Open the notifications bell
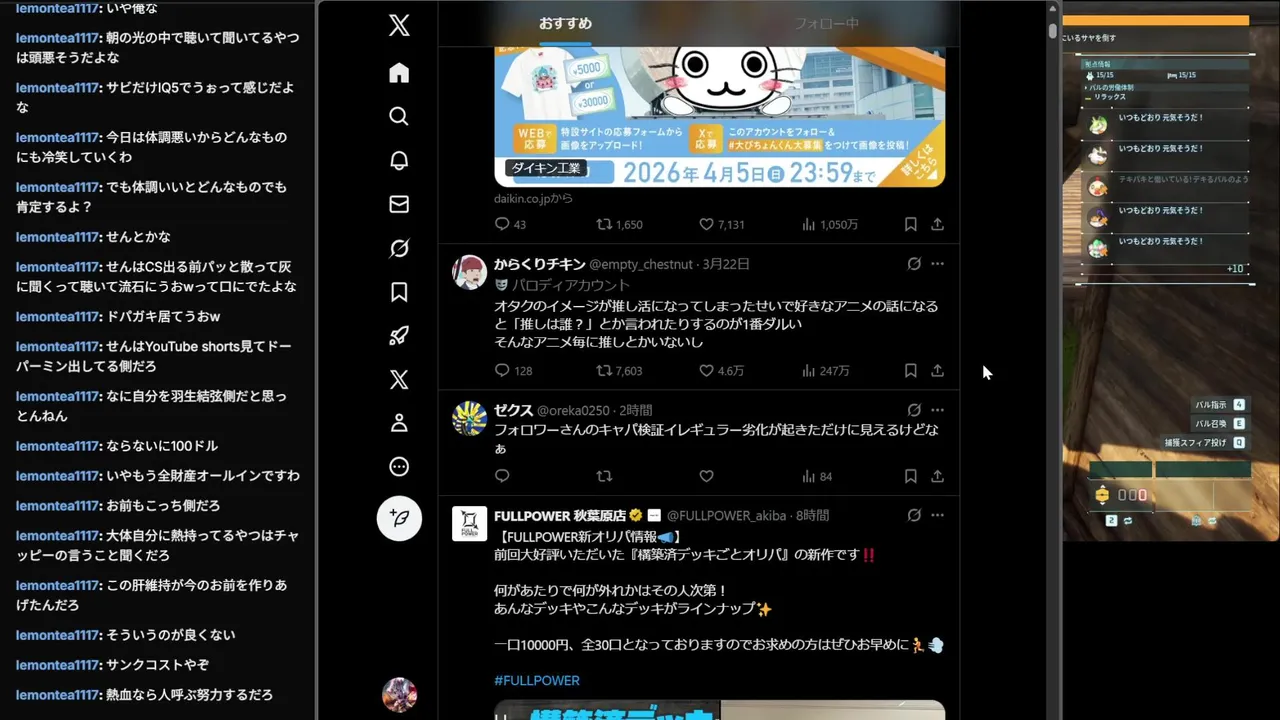1280x720 pixels. click(399, 161)
